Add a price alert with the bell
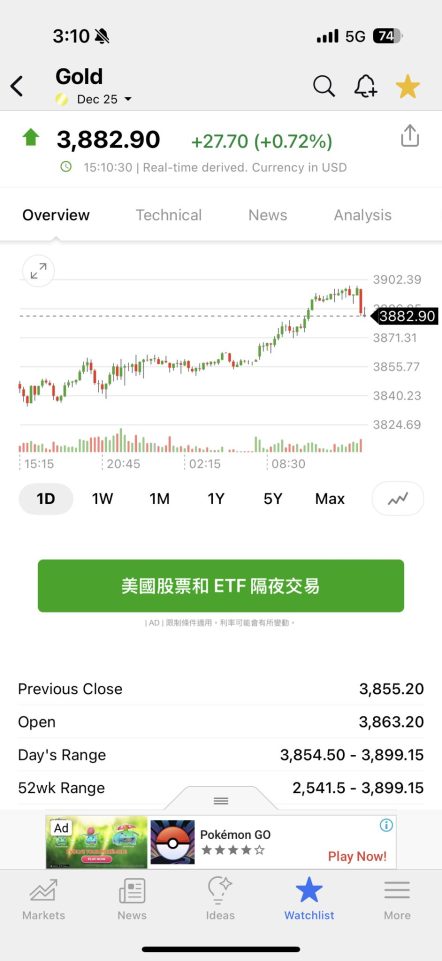Screen dimensions: 442x961 tap(365, 86)
